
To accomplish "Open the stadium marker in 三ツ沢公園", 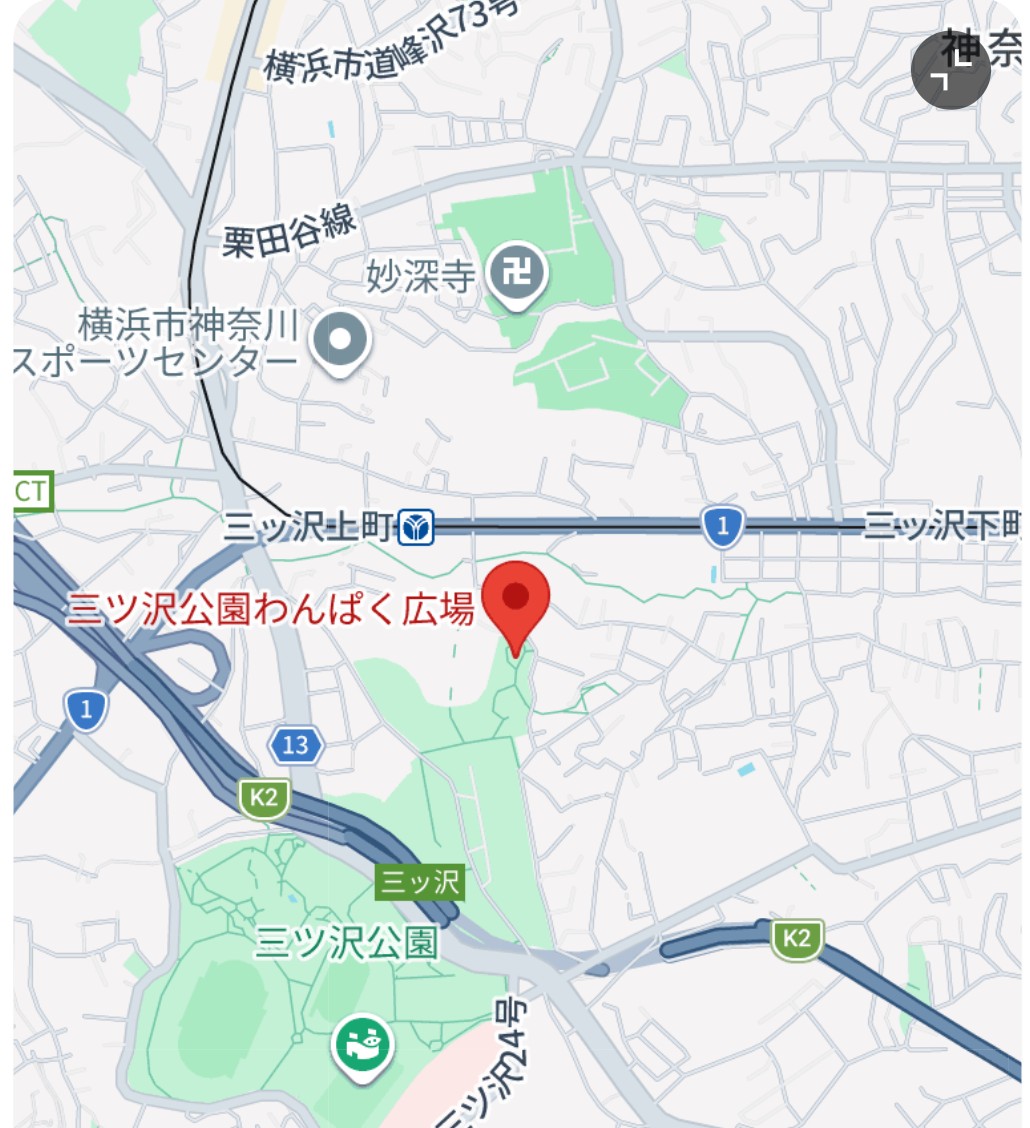I will (364, 1047).
